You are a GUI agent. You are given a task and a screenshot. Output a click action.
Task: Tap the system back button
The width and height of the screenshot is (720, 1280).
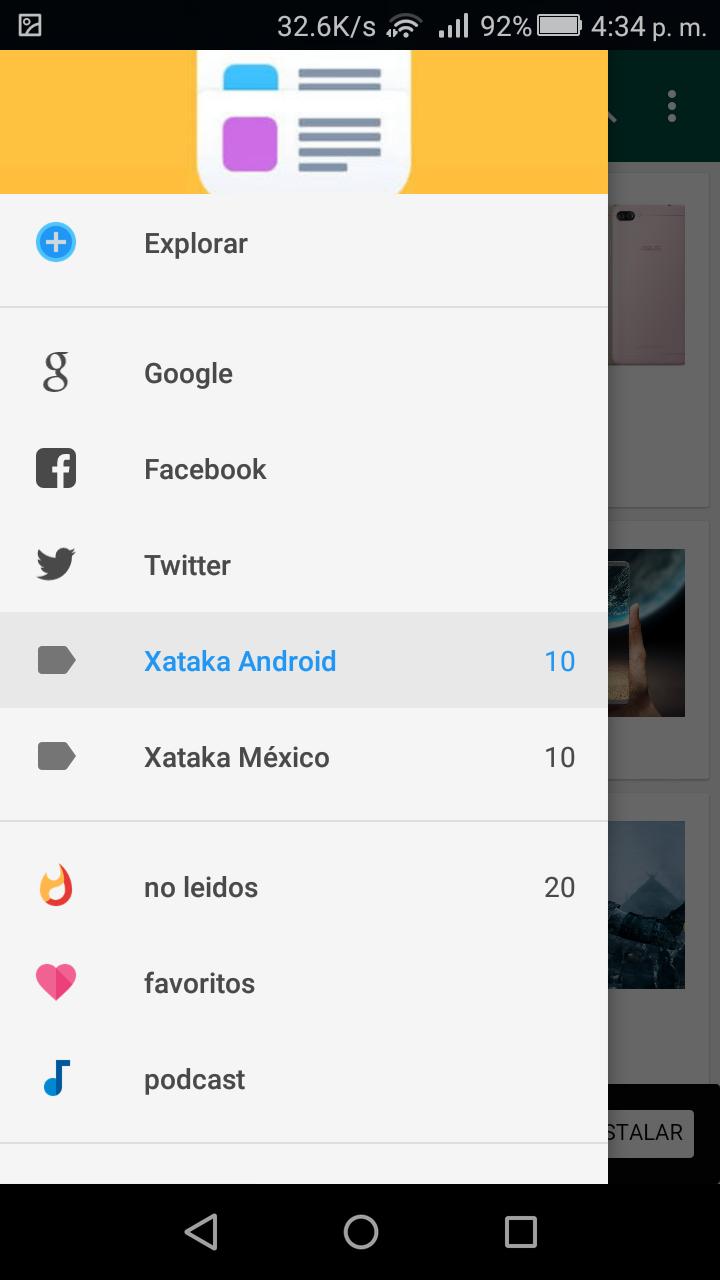click(x=201, y=1232)
